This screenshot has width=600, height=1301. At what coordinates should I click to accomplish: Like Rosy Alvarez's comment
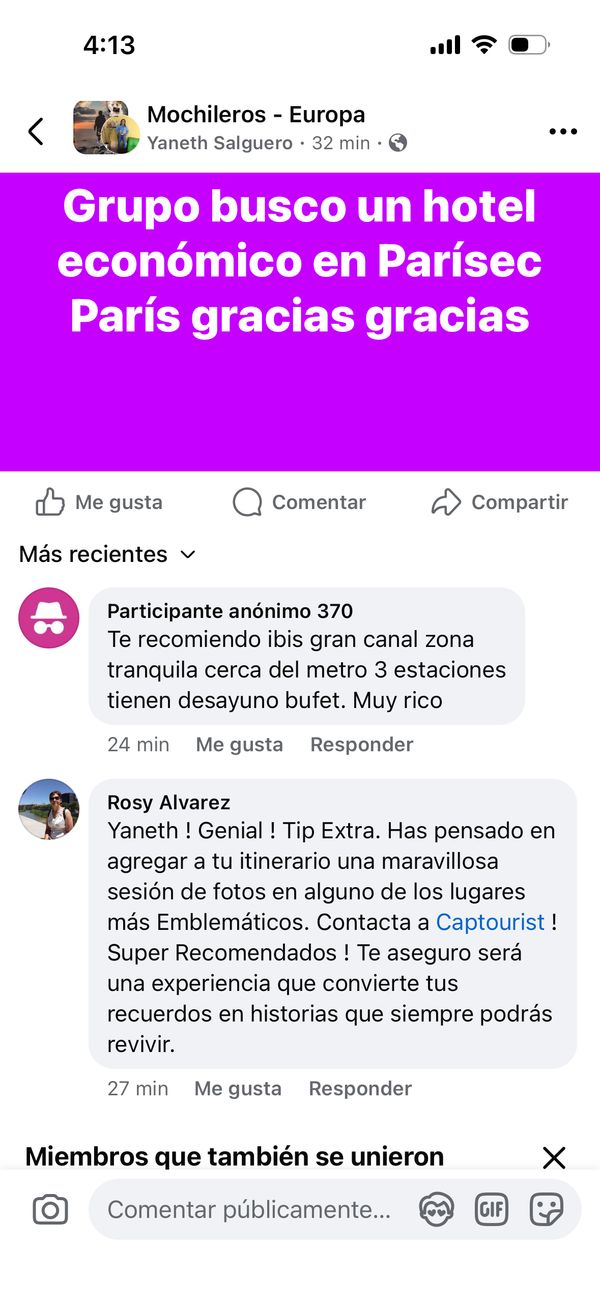click(x=238, y=1088)
